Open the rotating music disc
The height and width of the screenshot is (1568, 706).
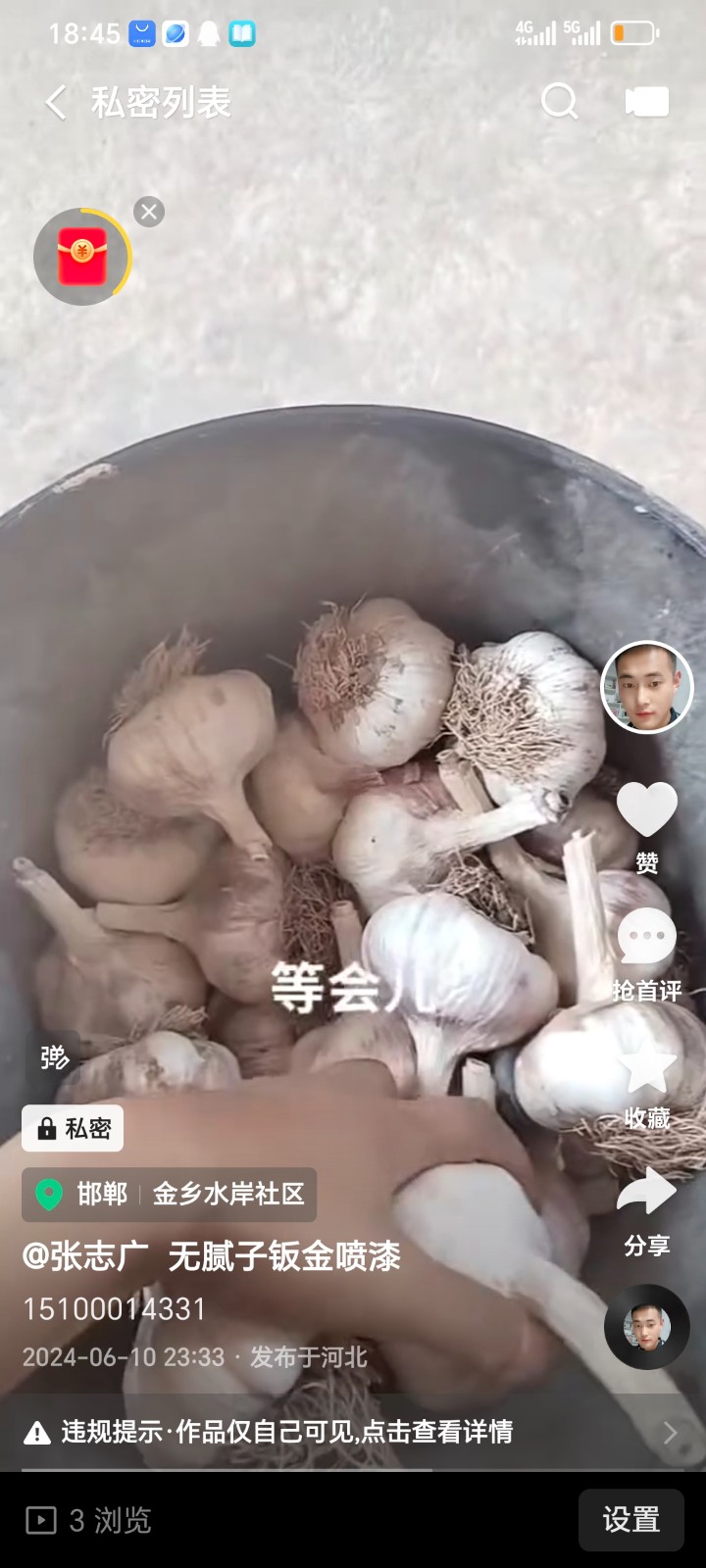pyautogui.click(x=646, y=1327)
